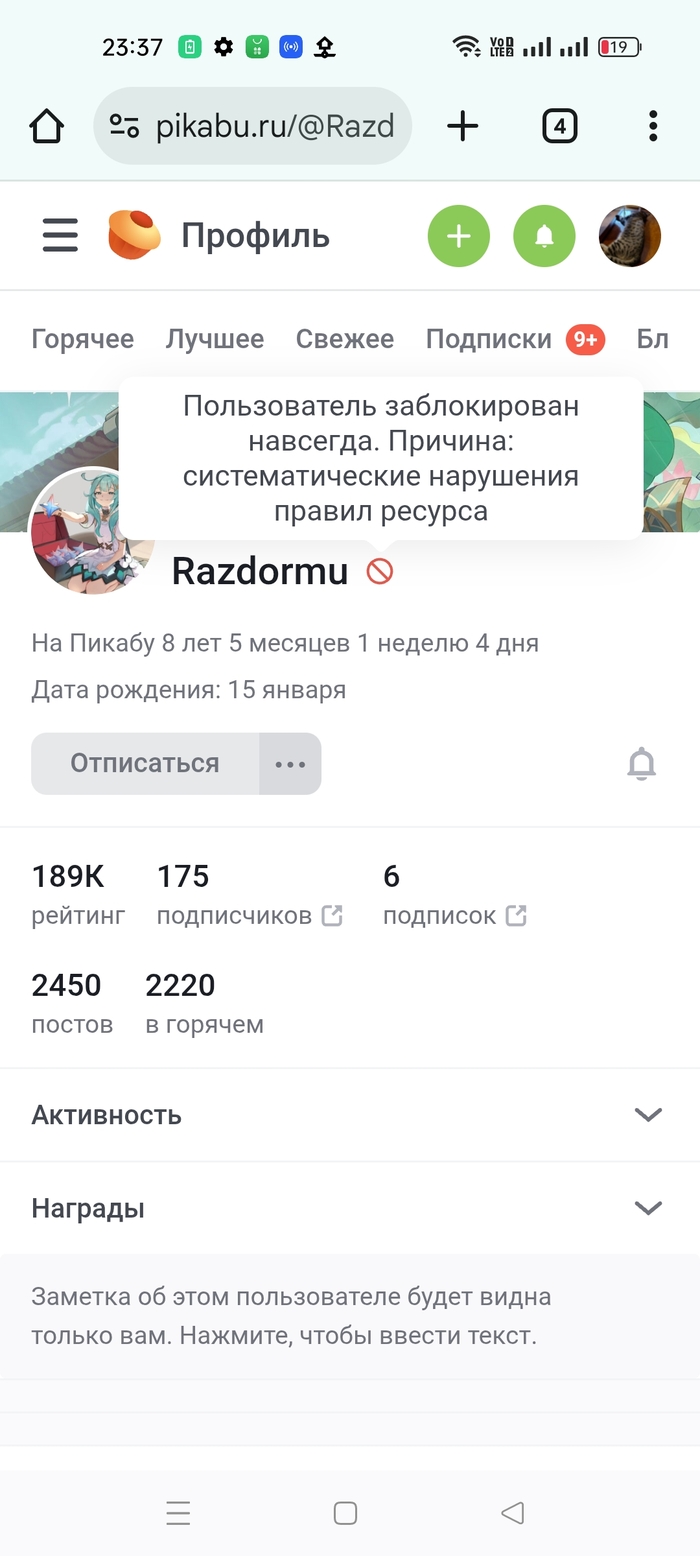The image size is (700, 1556).
Task: Open the green notifications bell in header
Action: coord(544,236)
